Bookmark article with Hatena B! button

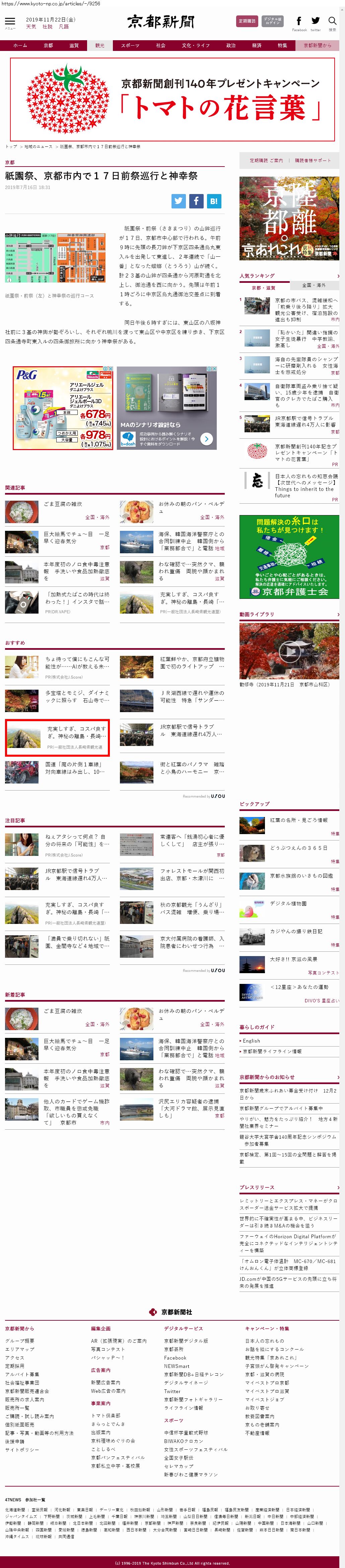pyautogui.click(x=214, y=201)
